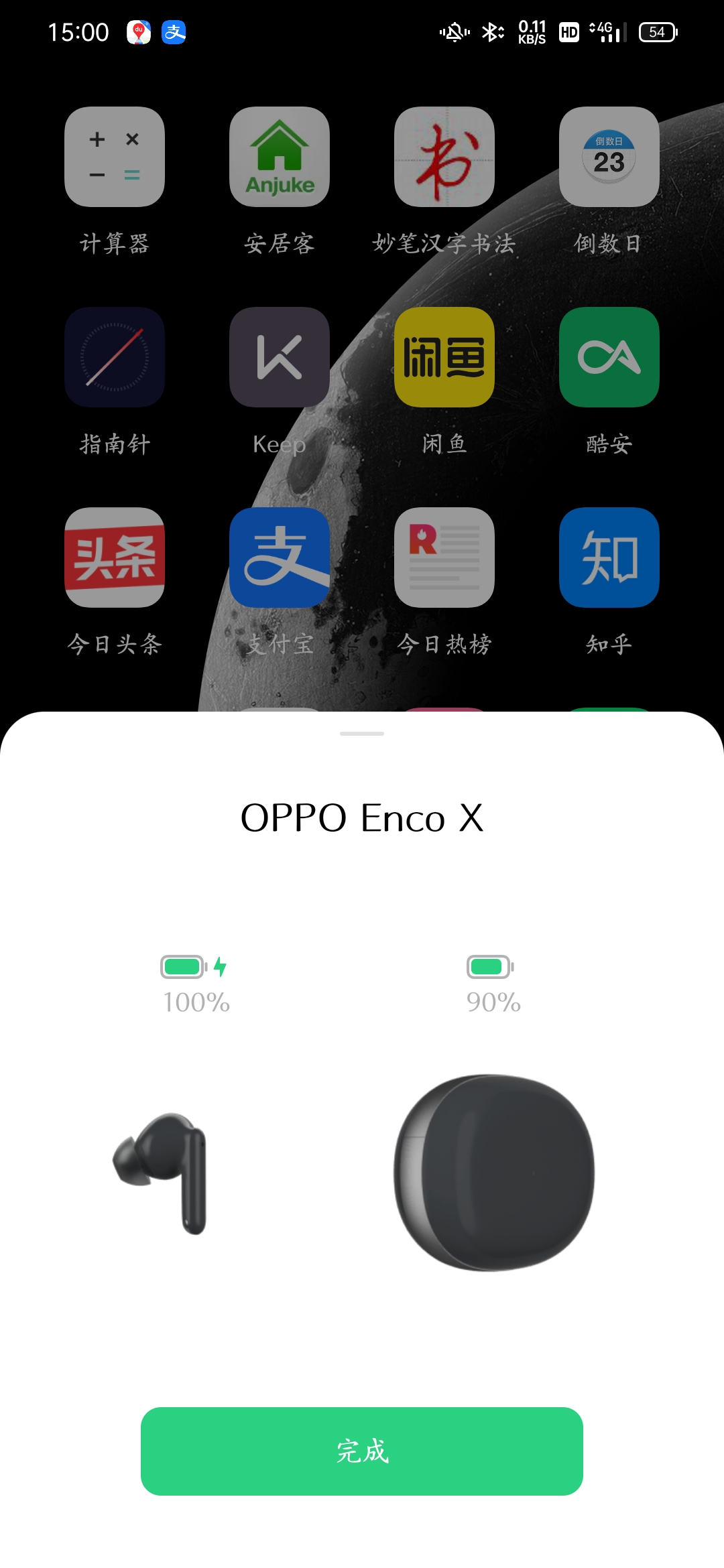Tap the charging earbuds battery at 100%
Image resolution: width=724 pixels, height=1568 pixels.
coord(194,967)
